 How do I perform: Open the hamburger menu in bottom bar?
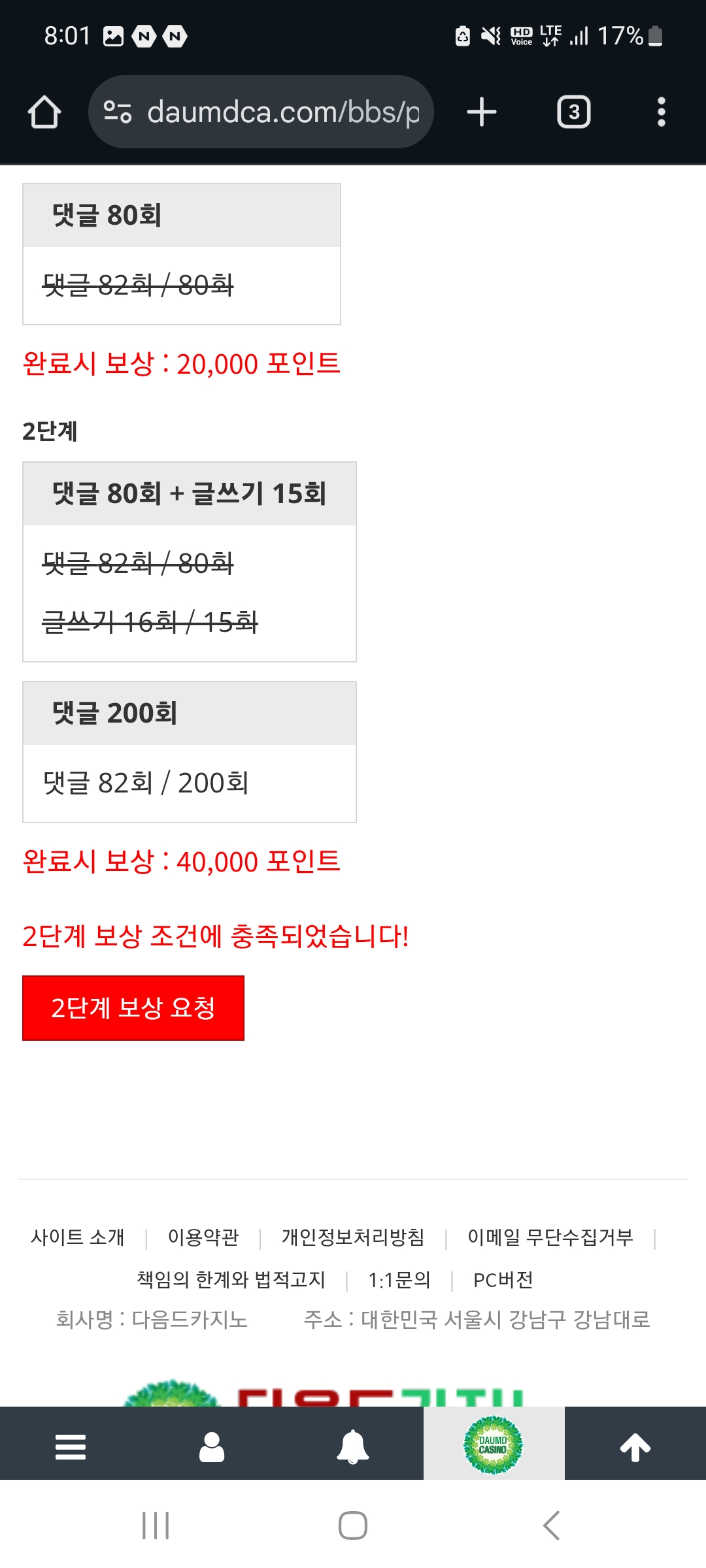coord(71,1447)
